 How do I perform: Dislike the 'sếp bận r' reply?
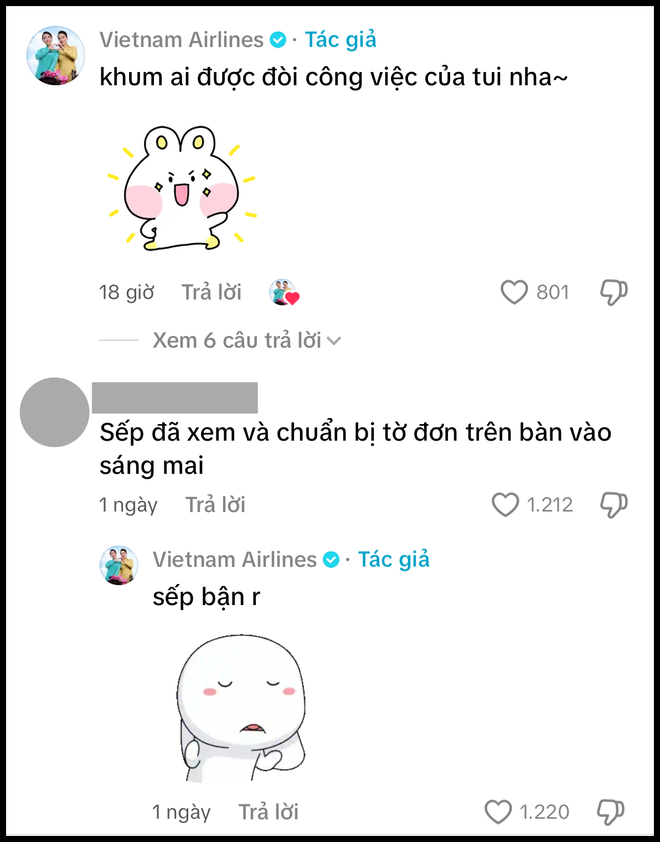613,811
